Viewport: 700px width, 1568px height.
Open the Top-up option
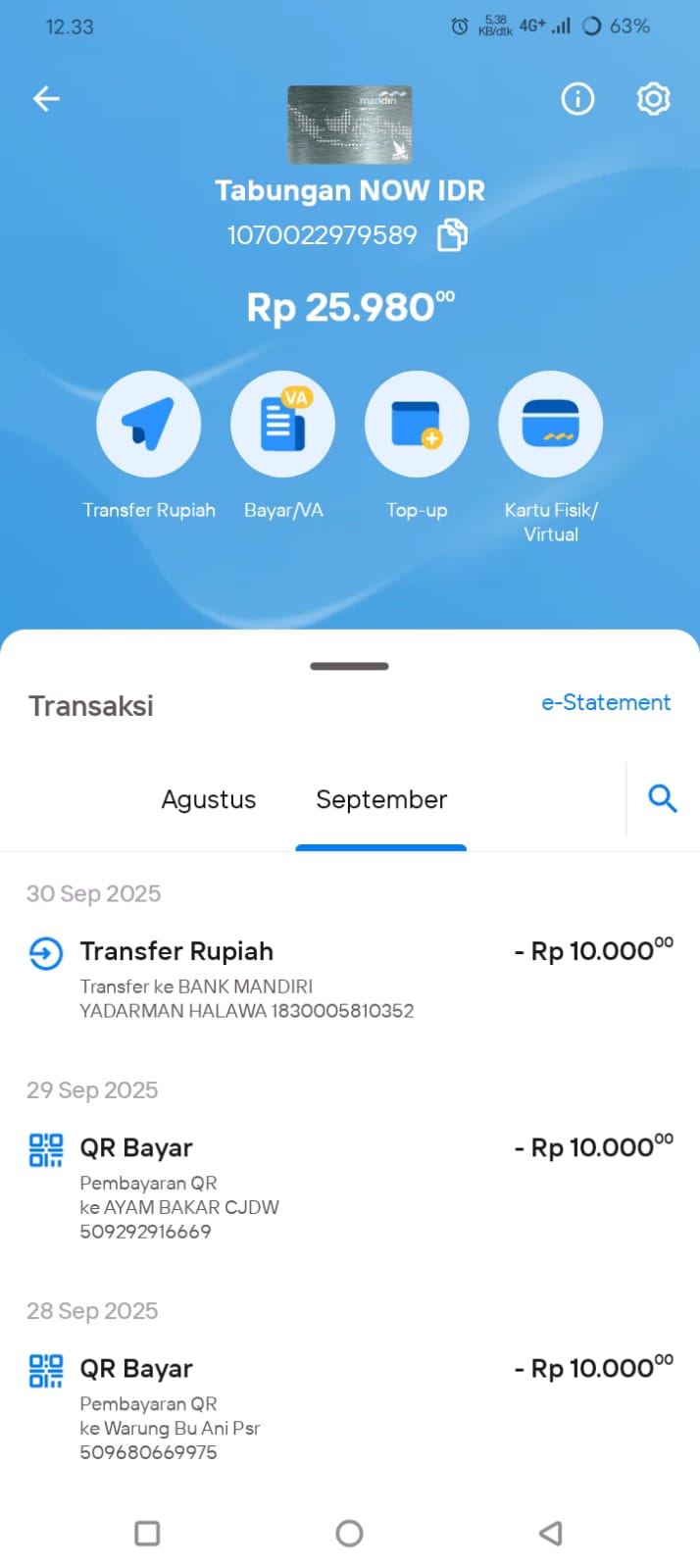(x=417, y=424)
